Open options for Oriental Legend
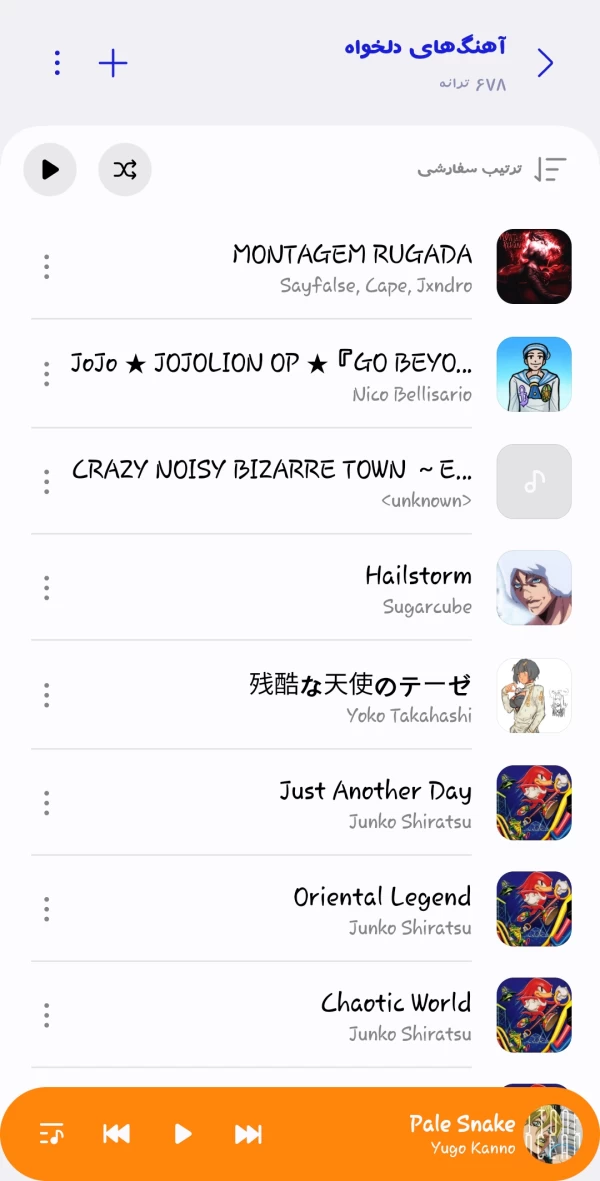 click(x=46, y=909)
